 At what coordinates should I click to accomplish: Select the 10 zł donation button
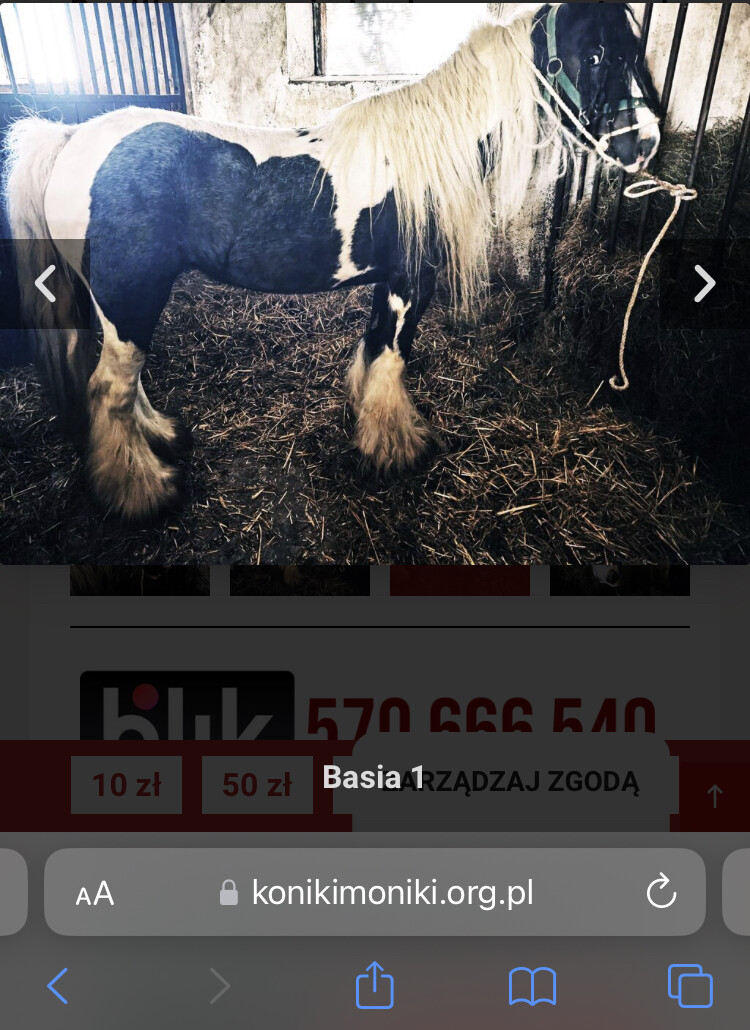126,785
